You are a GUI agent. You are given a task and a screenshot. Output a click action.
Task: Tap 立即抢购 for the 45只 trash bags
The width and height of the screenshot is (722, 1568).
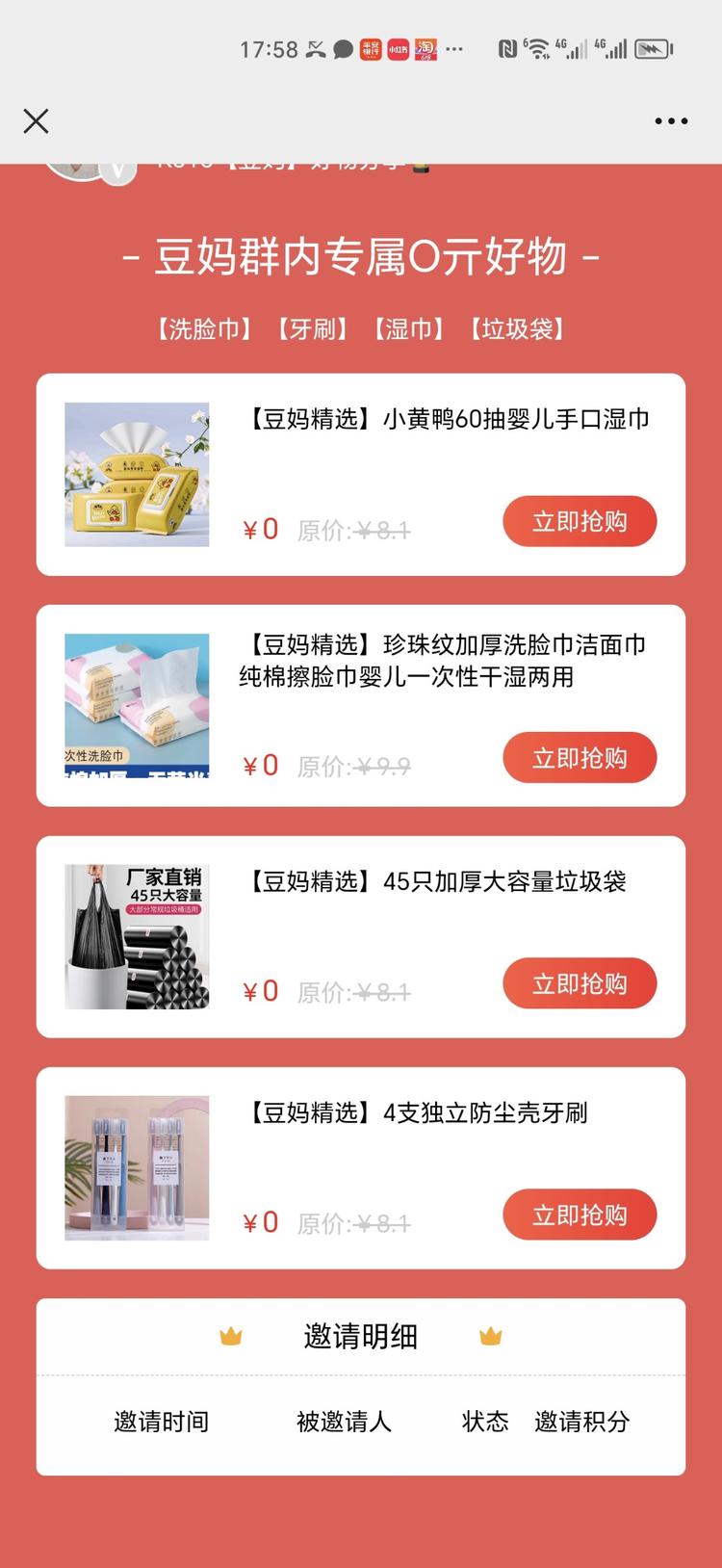click(579, 983)
